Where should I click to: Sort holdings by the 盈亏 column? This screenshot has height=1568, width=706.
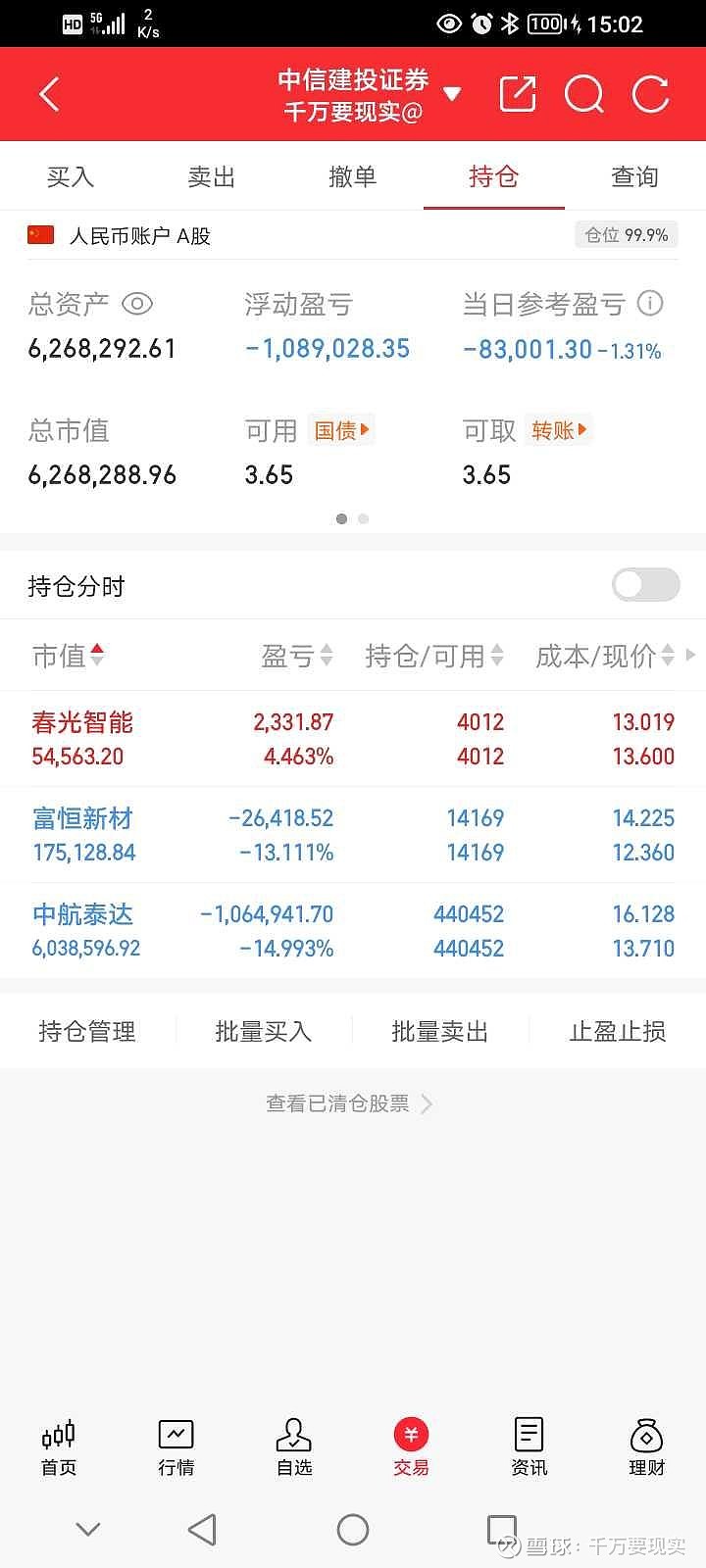(x=296, y=655)
